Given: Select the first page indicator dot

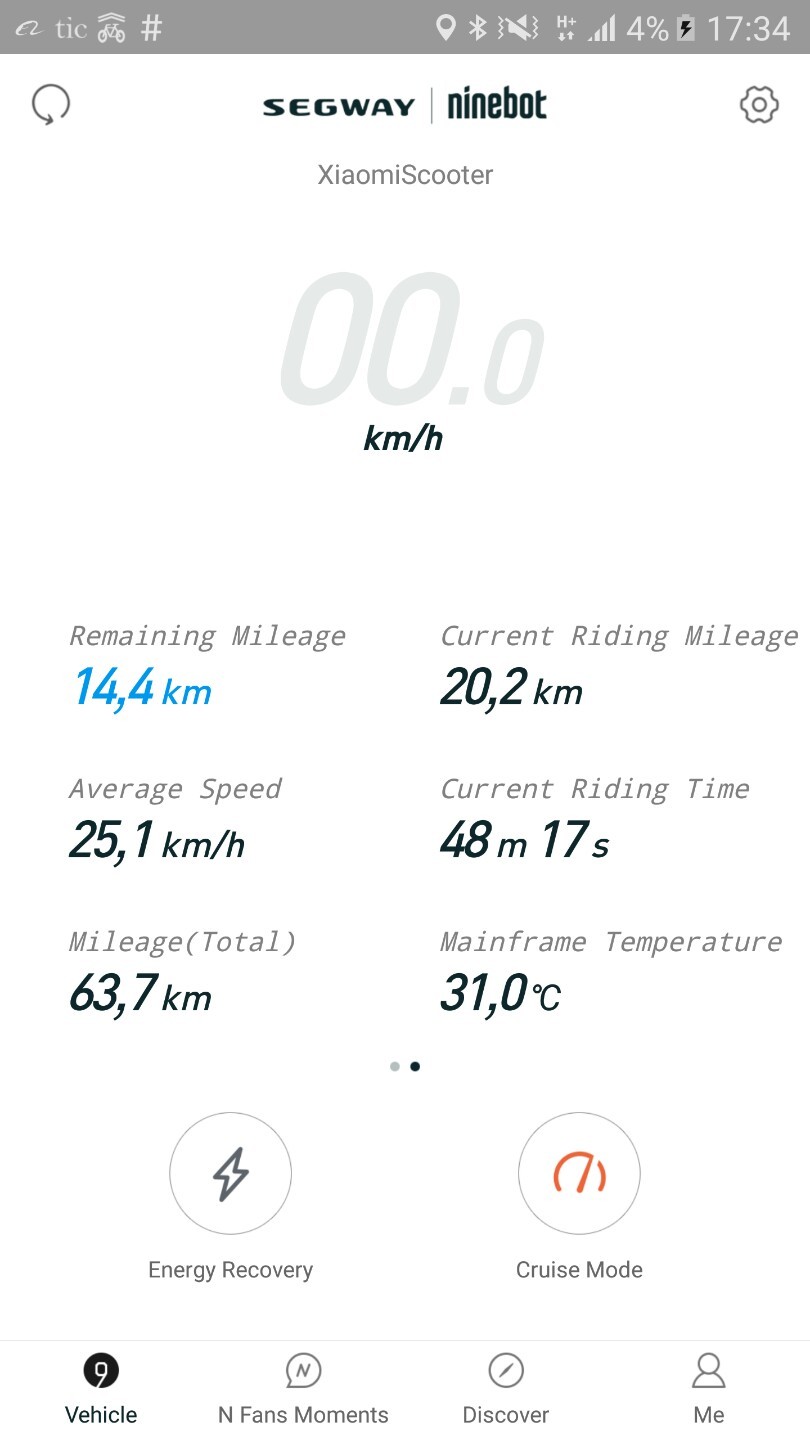Looking at the screenshot, I should pyautogui.click(x=395, y=1067).
